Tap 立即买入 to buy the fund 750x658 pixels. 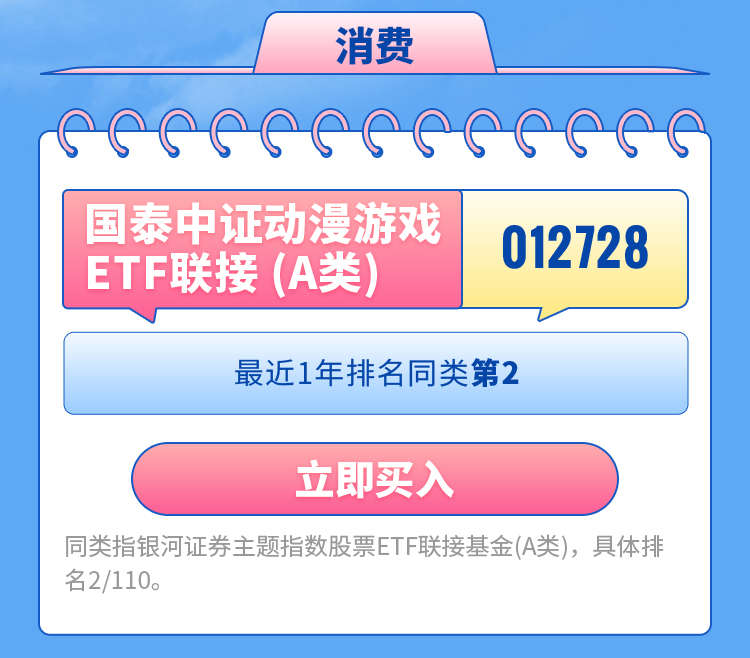tap(374, 479)
